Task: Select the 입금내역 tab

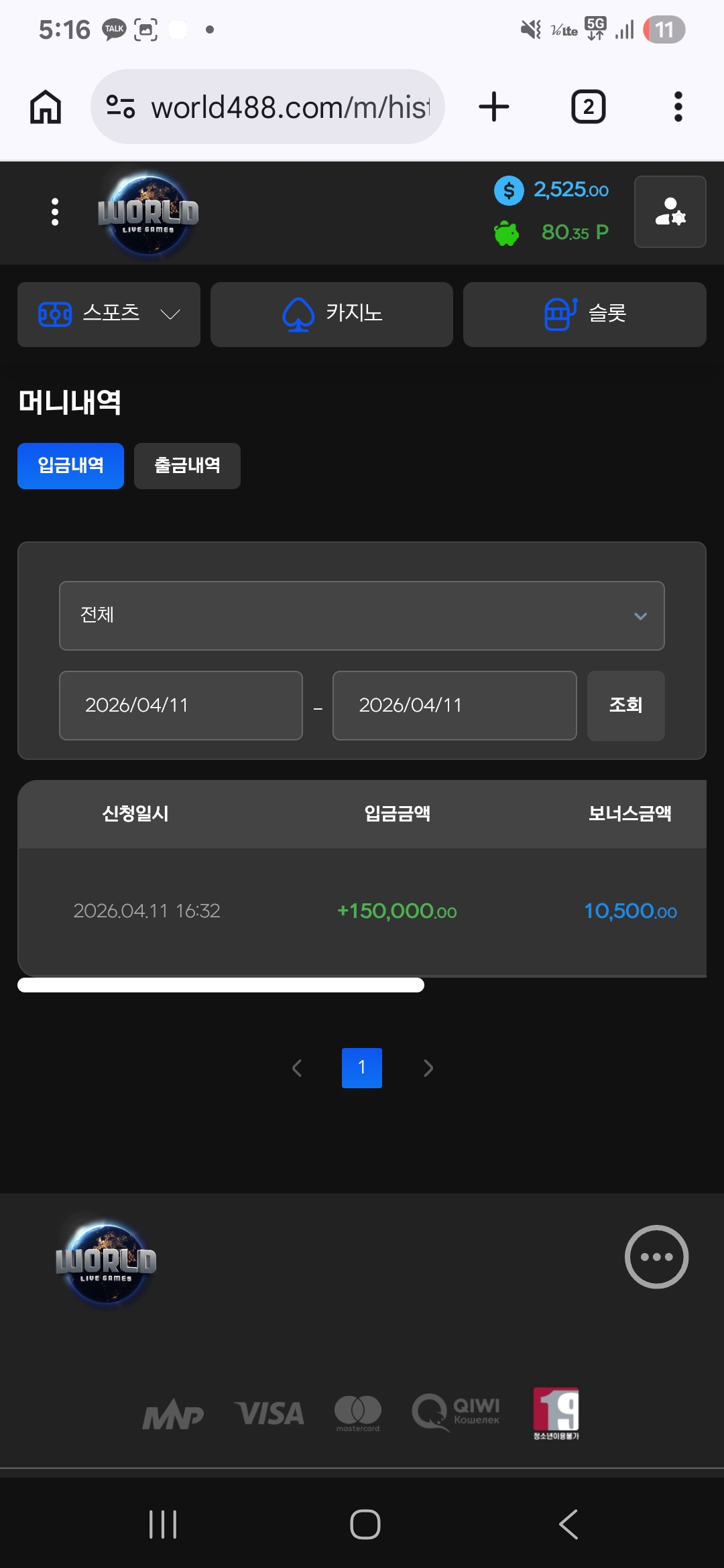Action: [x=70, y=466]
